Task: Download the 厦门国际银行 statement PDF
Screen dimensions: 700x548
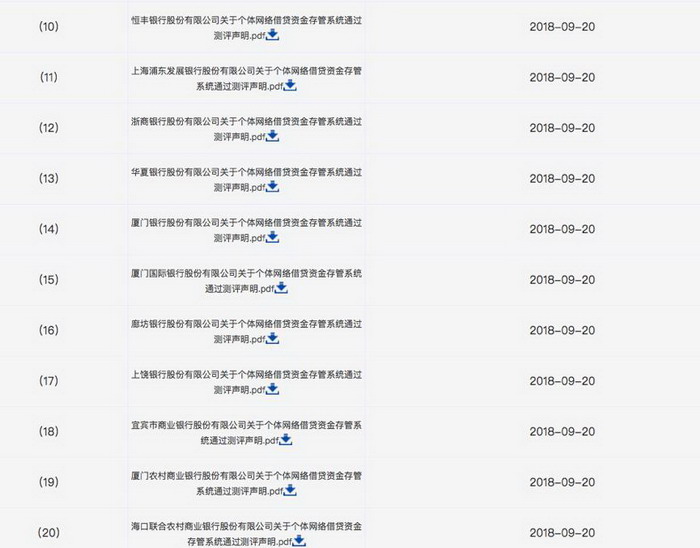Action: pyautogui.click(x=282, y=288)
